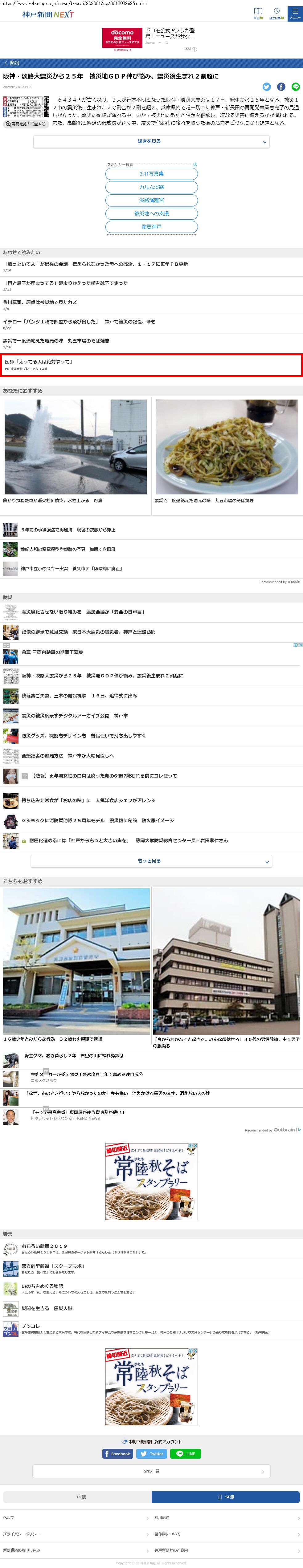Viewport: 303px width, 1568px height.
Task: Share the article on Facebook
Action: tap(281, 87)
